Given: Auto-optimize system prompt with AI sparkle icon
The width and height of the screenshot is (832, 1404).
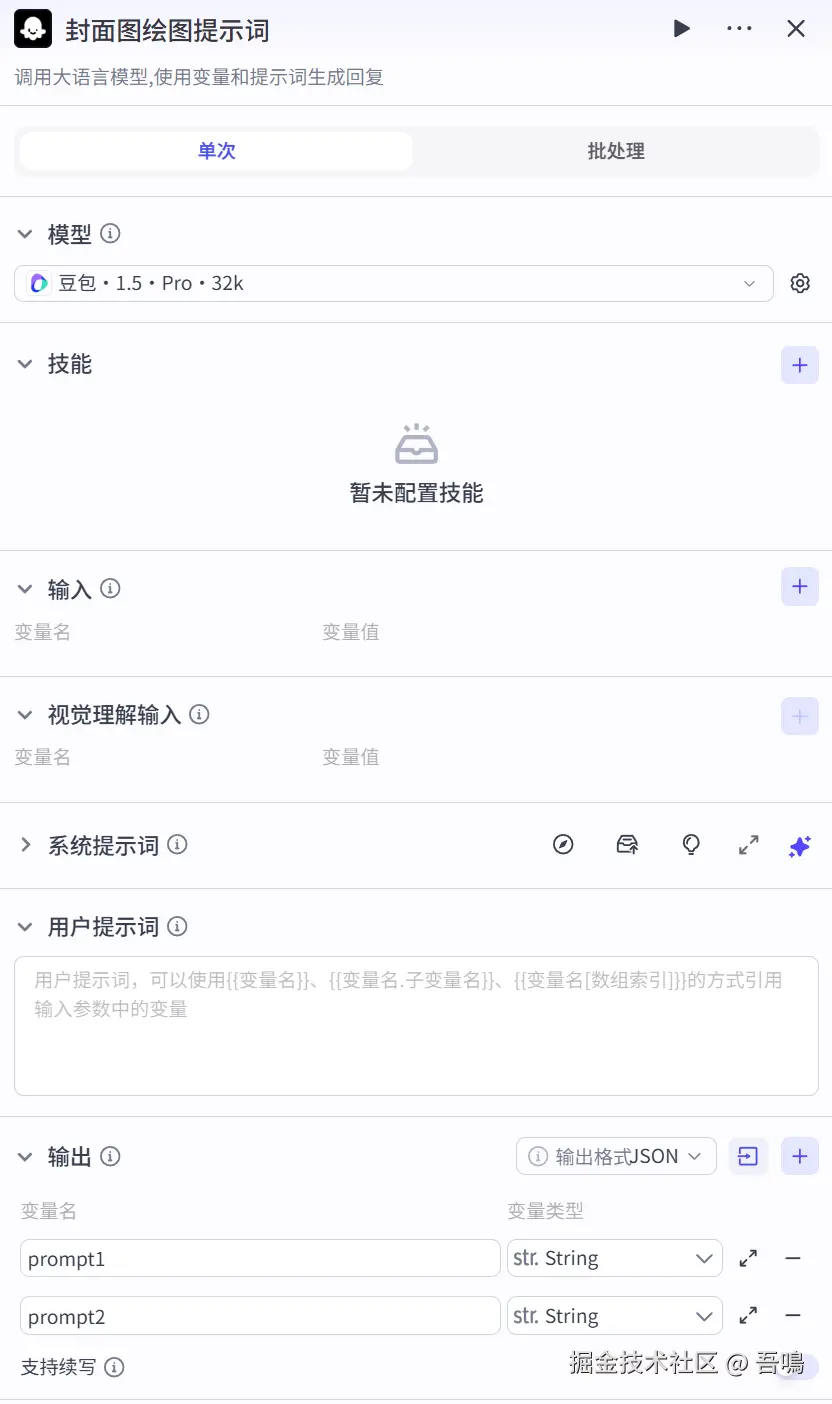Looking at the screenshot, I should tap(800, 846).
